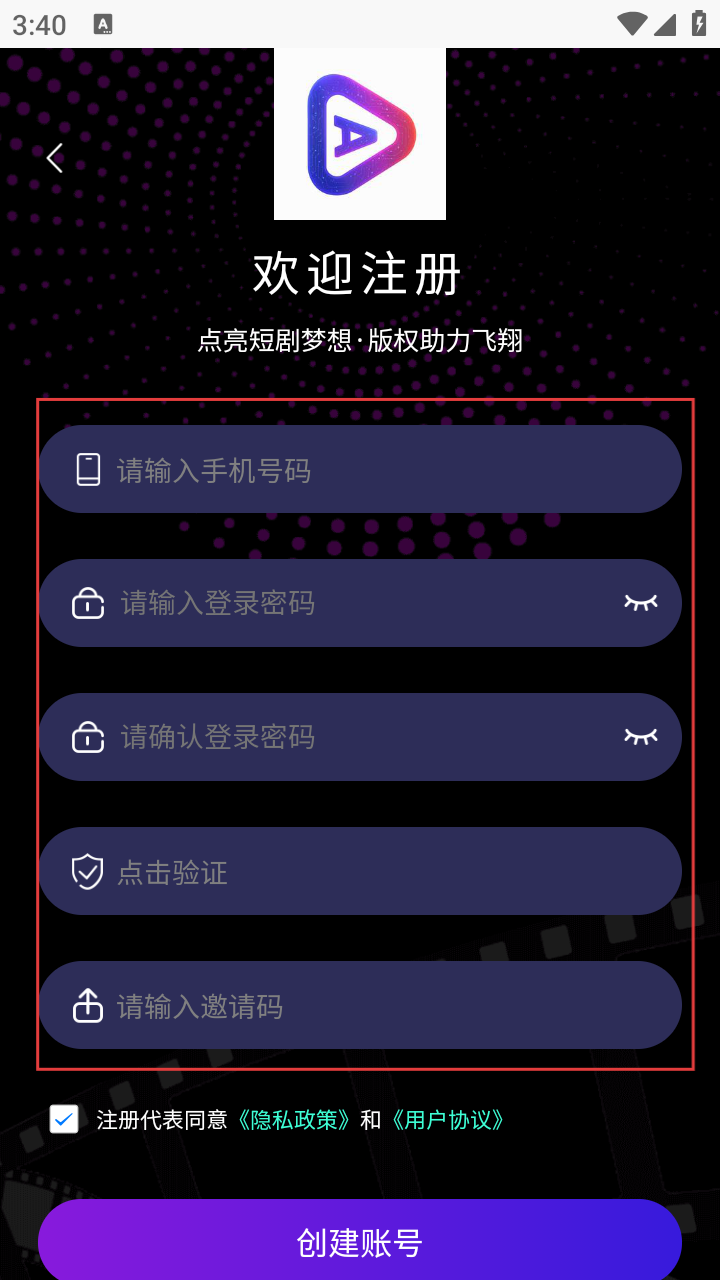Uncheck the agreement checkbox
The image size is (720, 1280).
coord(64,1119)
